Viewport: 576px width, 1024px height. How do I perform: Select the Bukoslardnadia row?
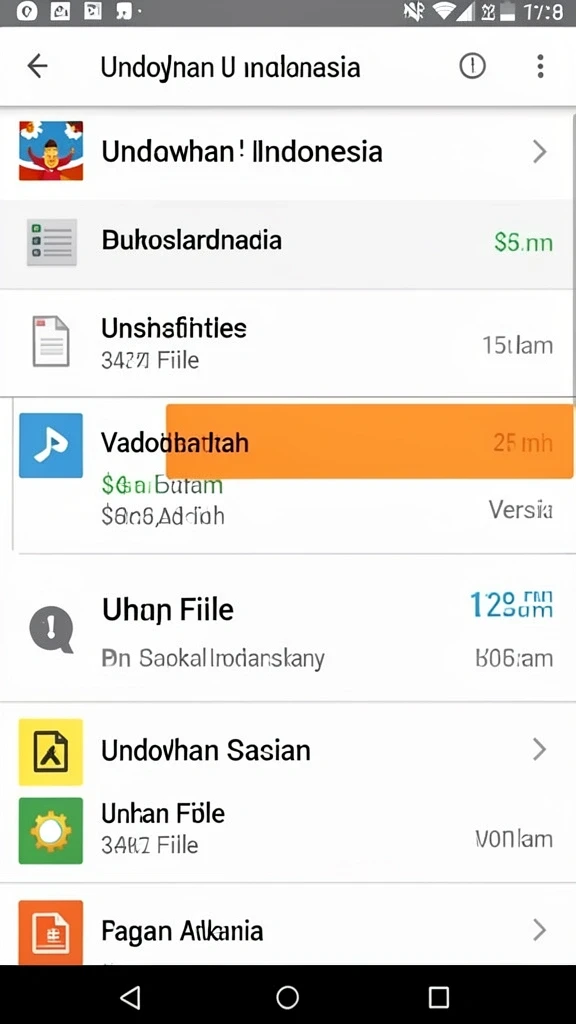[288, 243]
